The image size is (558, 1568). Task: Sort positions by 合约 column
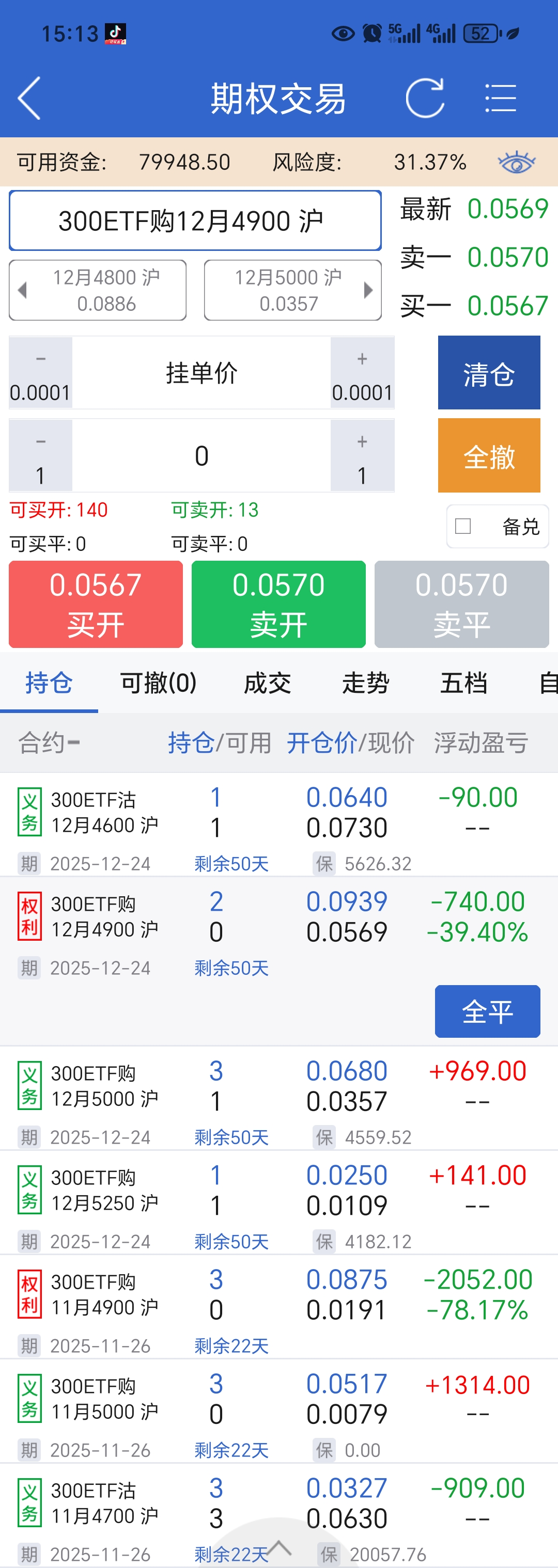point(49,742)
